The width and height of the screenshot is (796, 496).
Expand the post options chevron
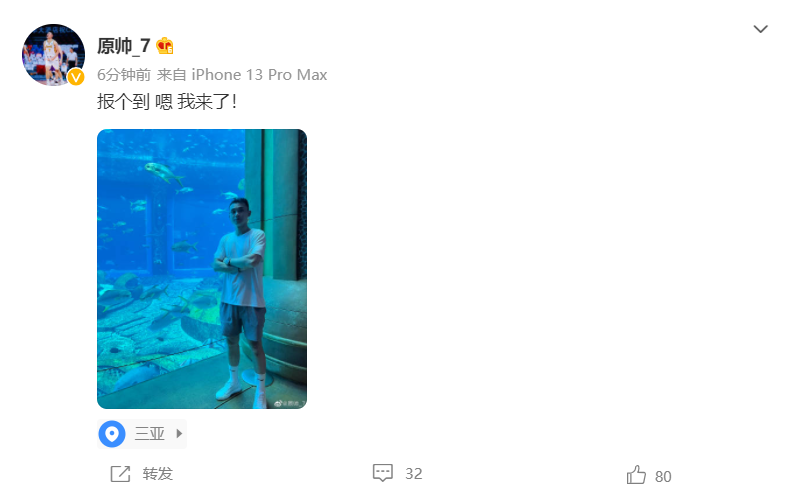[760, 29]
